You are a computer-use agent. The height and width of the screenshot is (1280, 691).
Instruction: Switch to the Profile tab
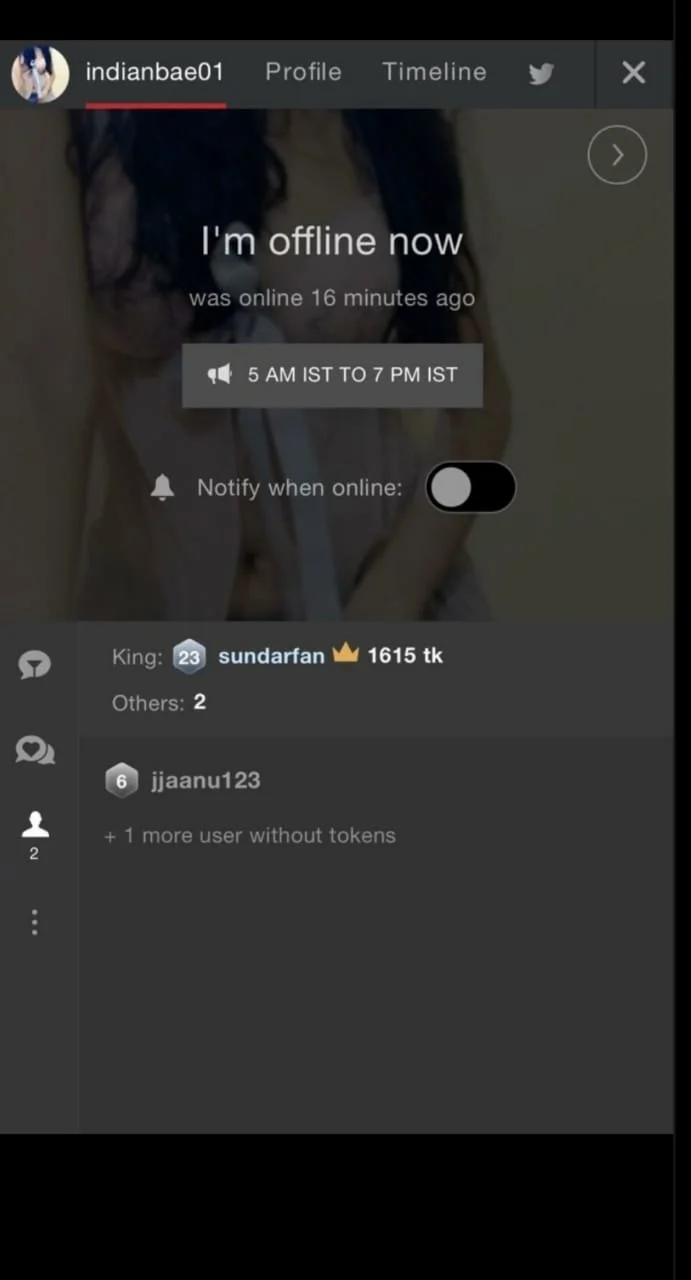303,72
